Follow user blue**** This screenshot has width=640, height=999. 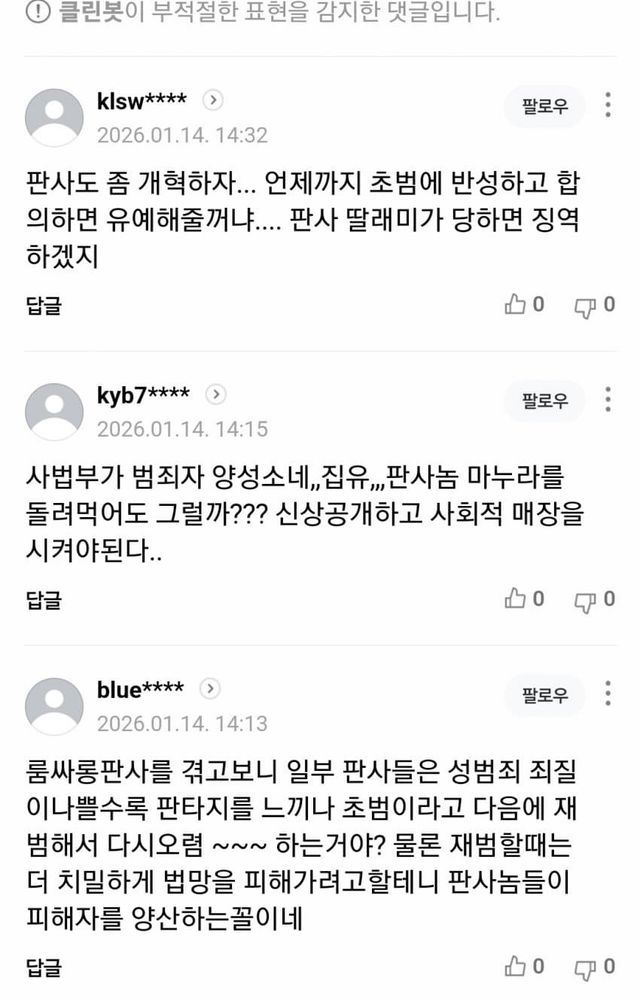point(544,695)
